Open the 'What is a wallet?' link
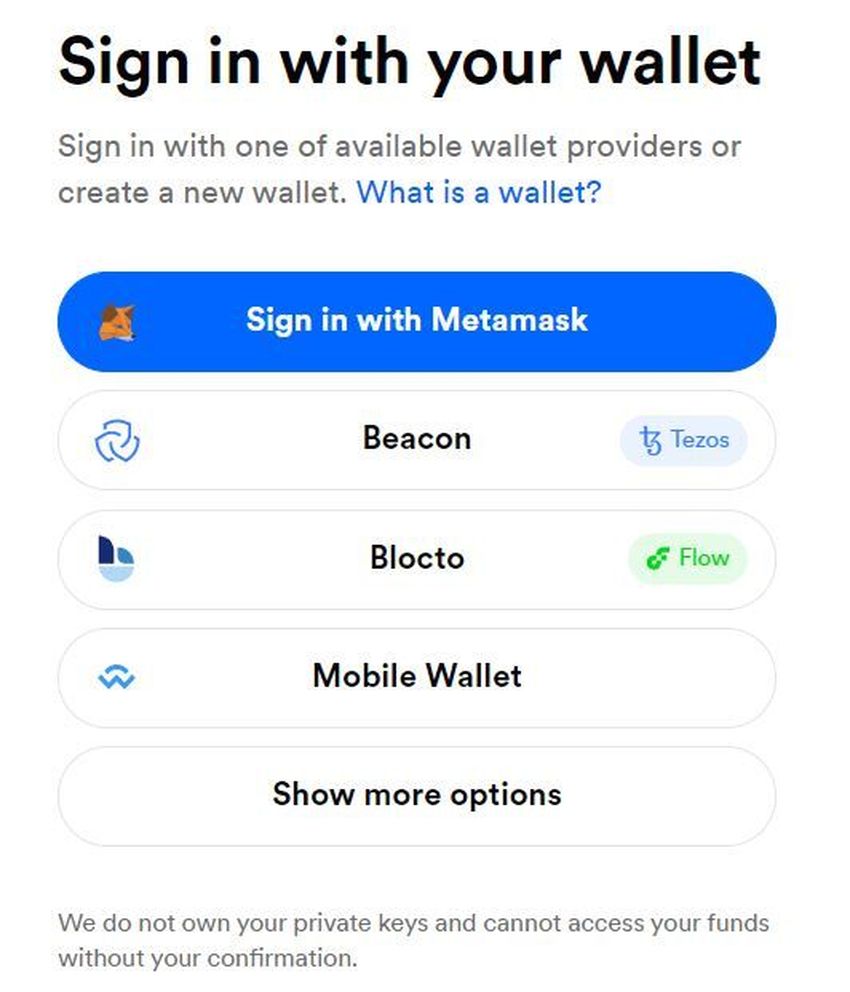 [479, 191]
